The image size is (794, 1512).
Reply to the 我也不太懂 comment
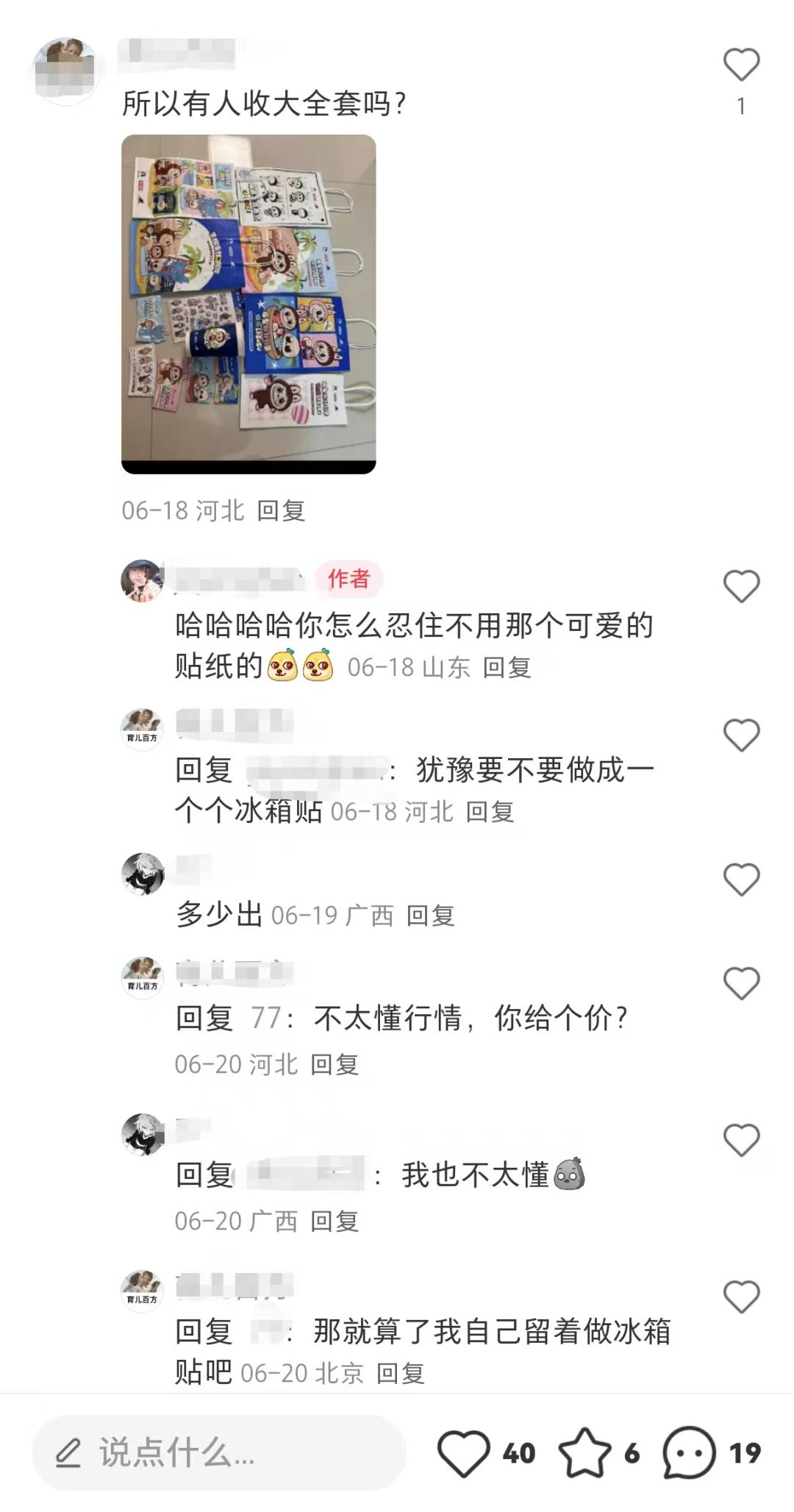[335, 1222]
